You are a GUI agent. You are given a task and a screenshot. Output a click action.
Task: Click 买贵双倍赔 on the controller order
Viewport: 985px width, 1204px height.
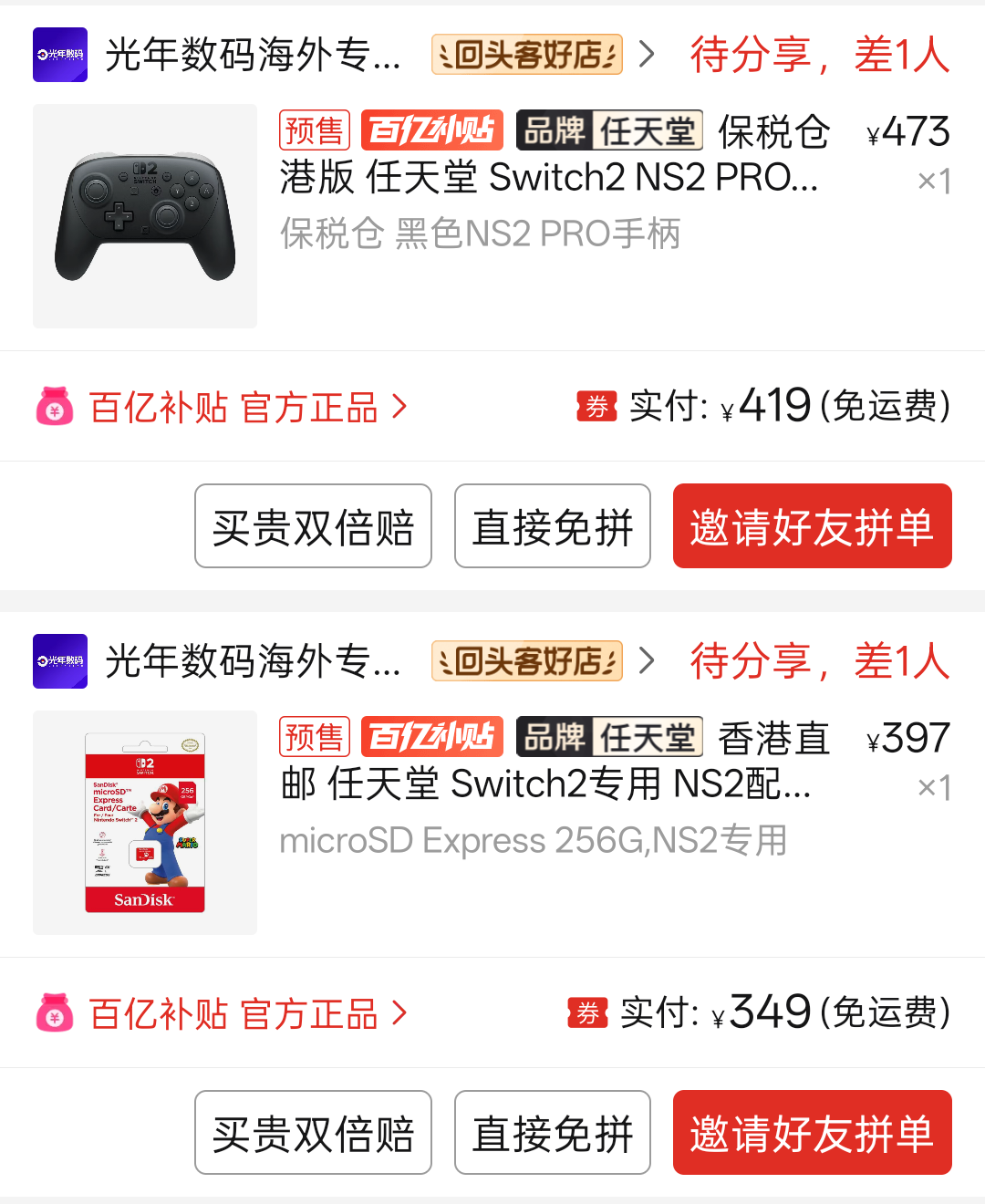click(x=313, y=526)
